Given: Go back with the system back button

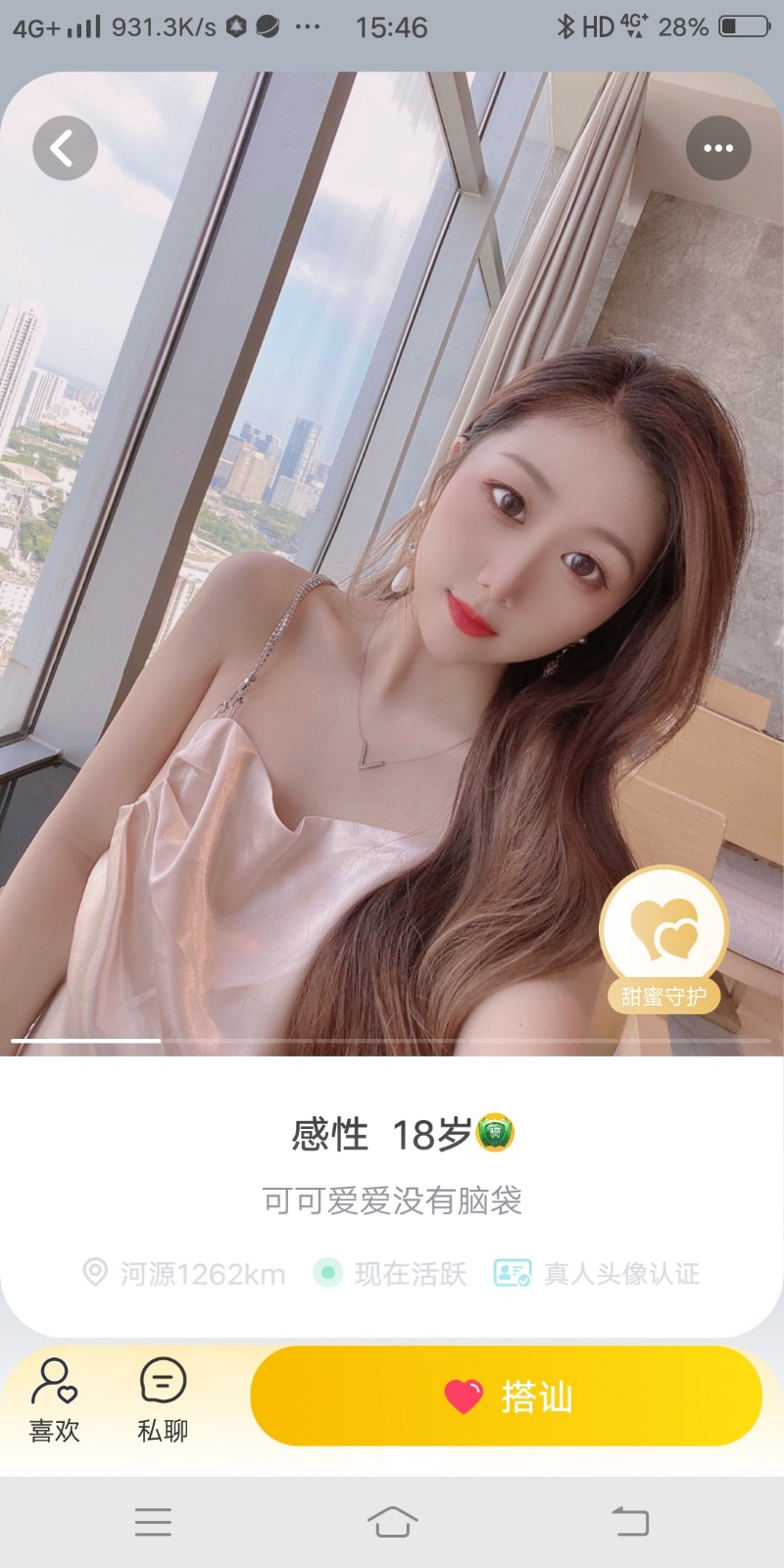Looking at the screenshot, I should coord(630,1522).
